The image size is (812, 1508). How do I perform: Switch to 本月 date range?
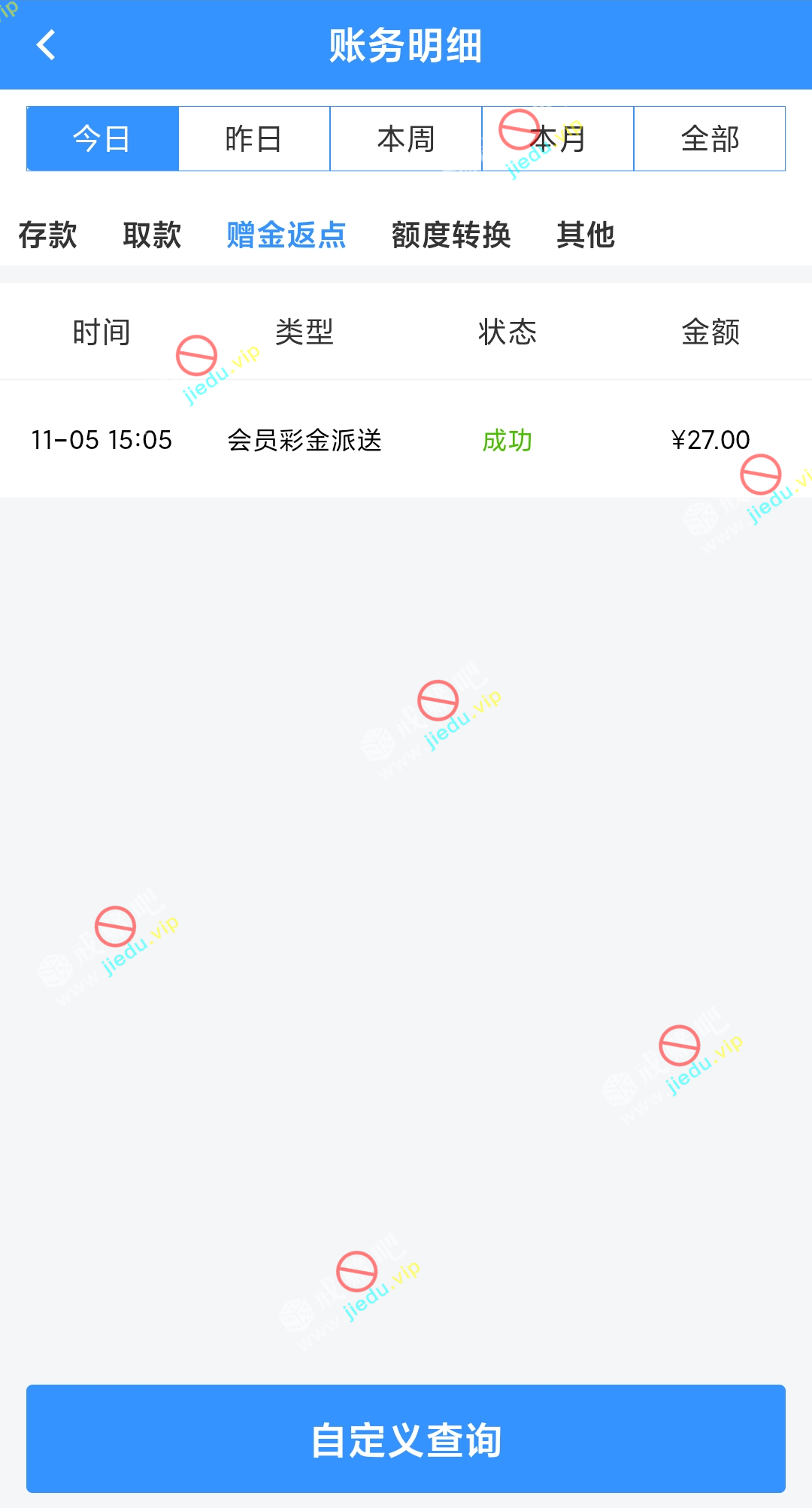[558, 139]
